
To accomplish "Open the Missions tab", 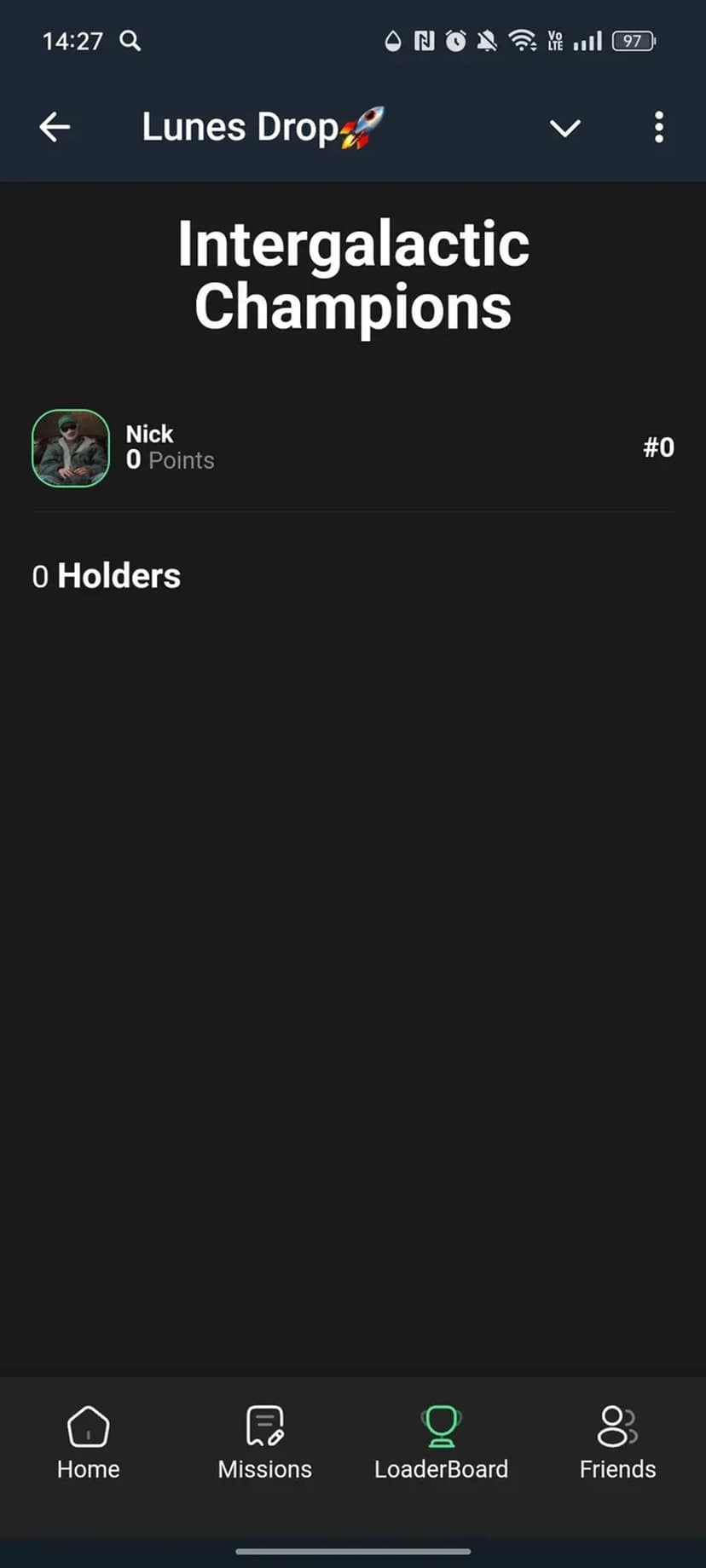I will pos(264,1444).
